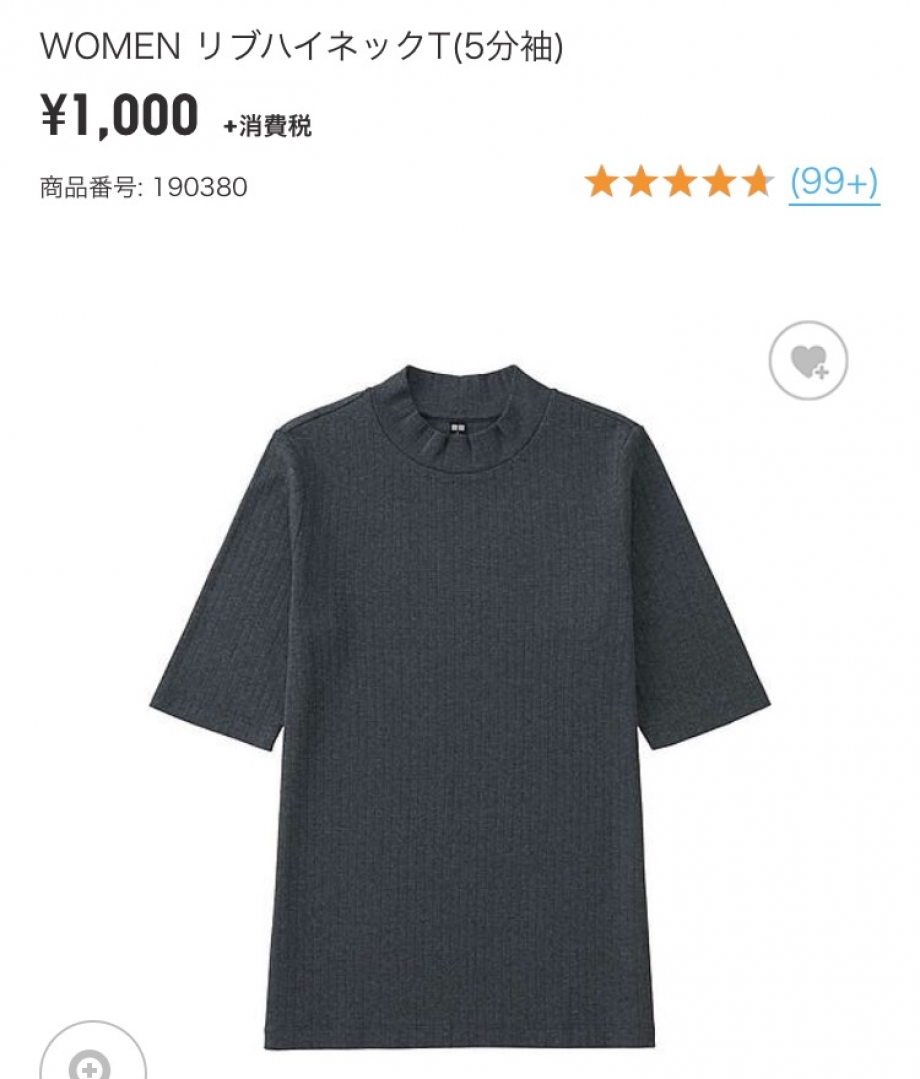Tap the zoom magnifier icon
920x1079 pixels.
click(x=92, y=1060)
